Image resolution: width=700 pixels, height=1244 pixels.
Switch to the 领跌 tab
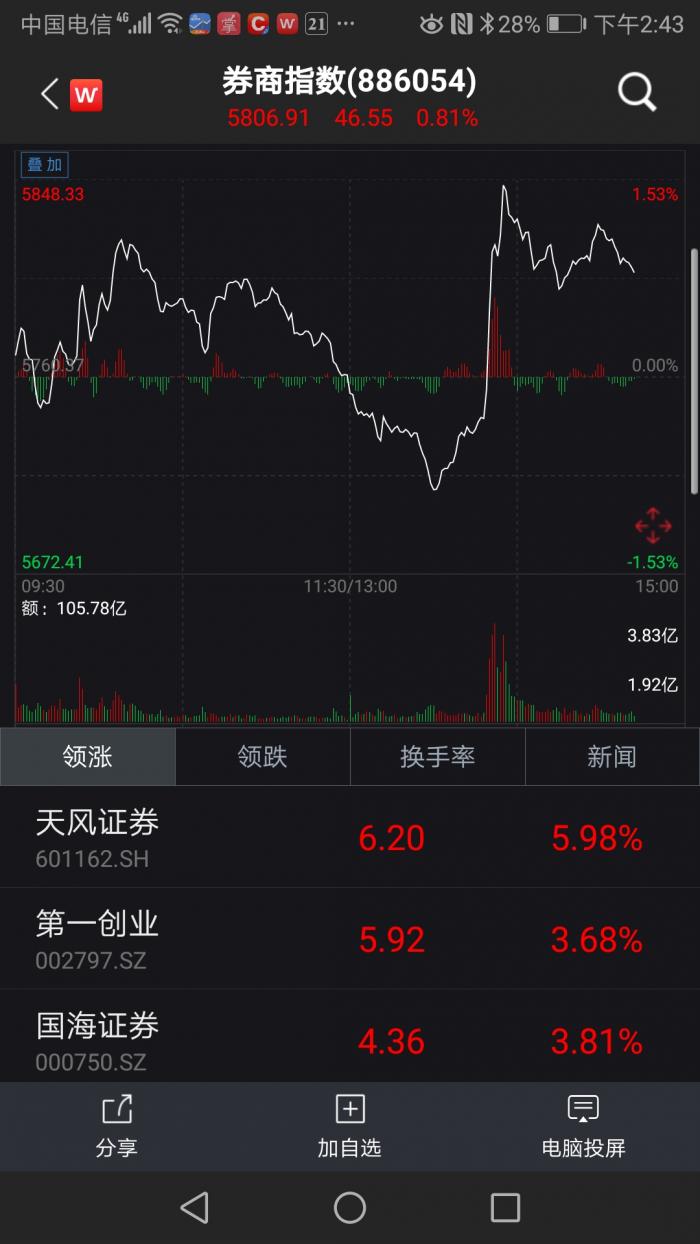click(x=262, y=757)
